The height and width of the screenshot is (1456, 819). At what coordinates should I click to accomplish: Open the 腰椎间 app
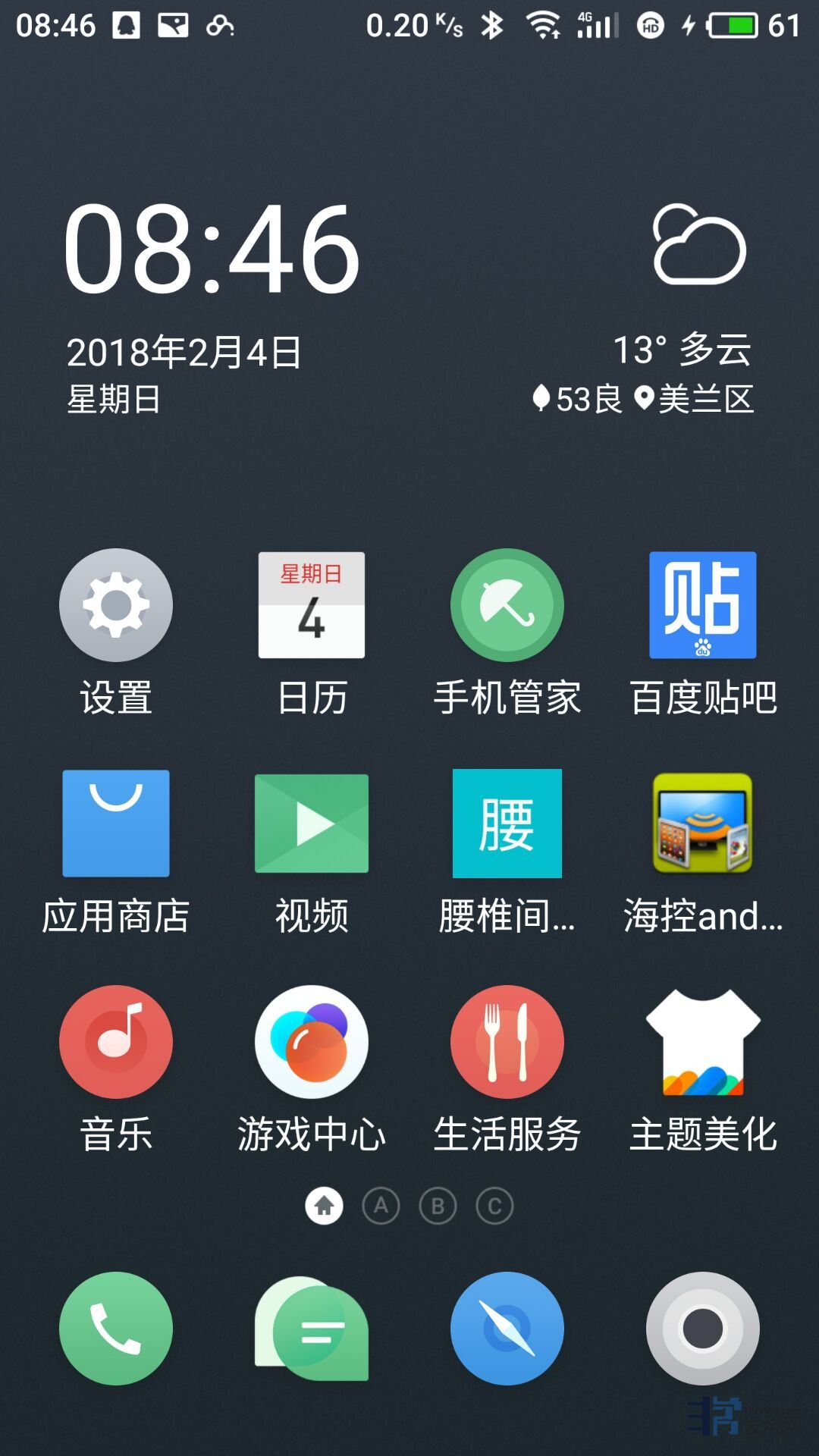click(507, 824)
